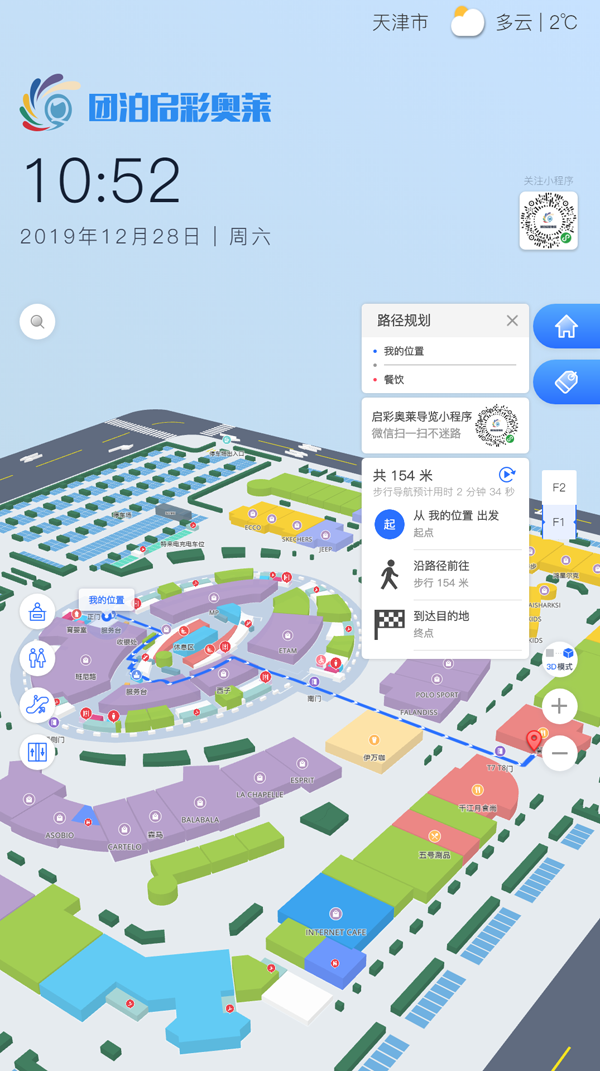Show restrooms on the map
Screen dimensions: 600x1071
tap(38, 658)
